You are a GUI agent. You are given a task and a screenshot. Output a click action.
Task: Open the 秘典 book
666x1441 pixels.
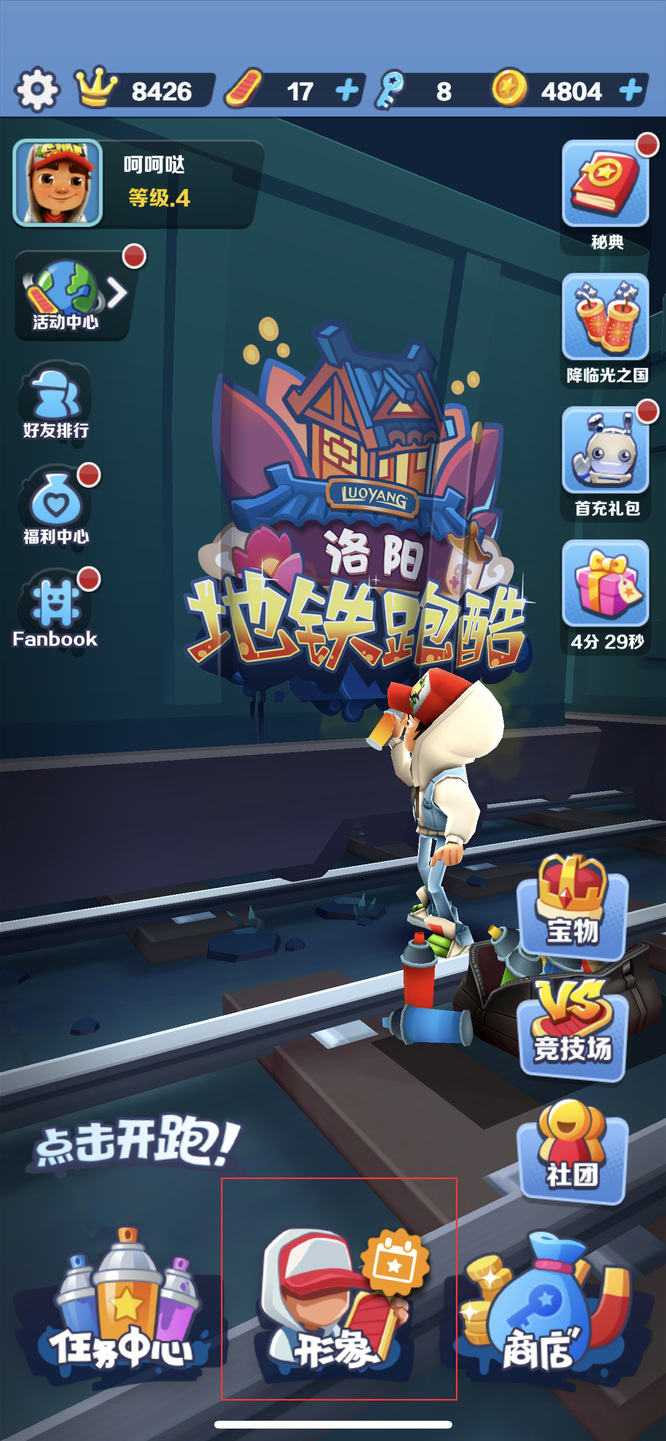[x=606, y=194]
